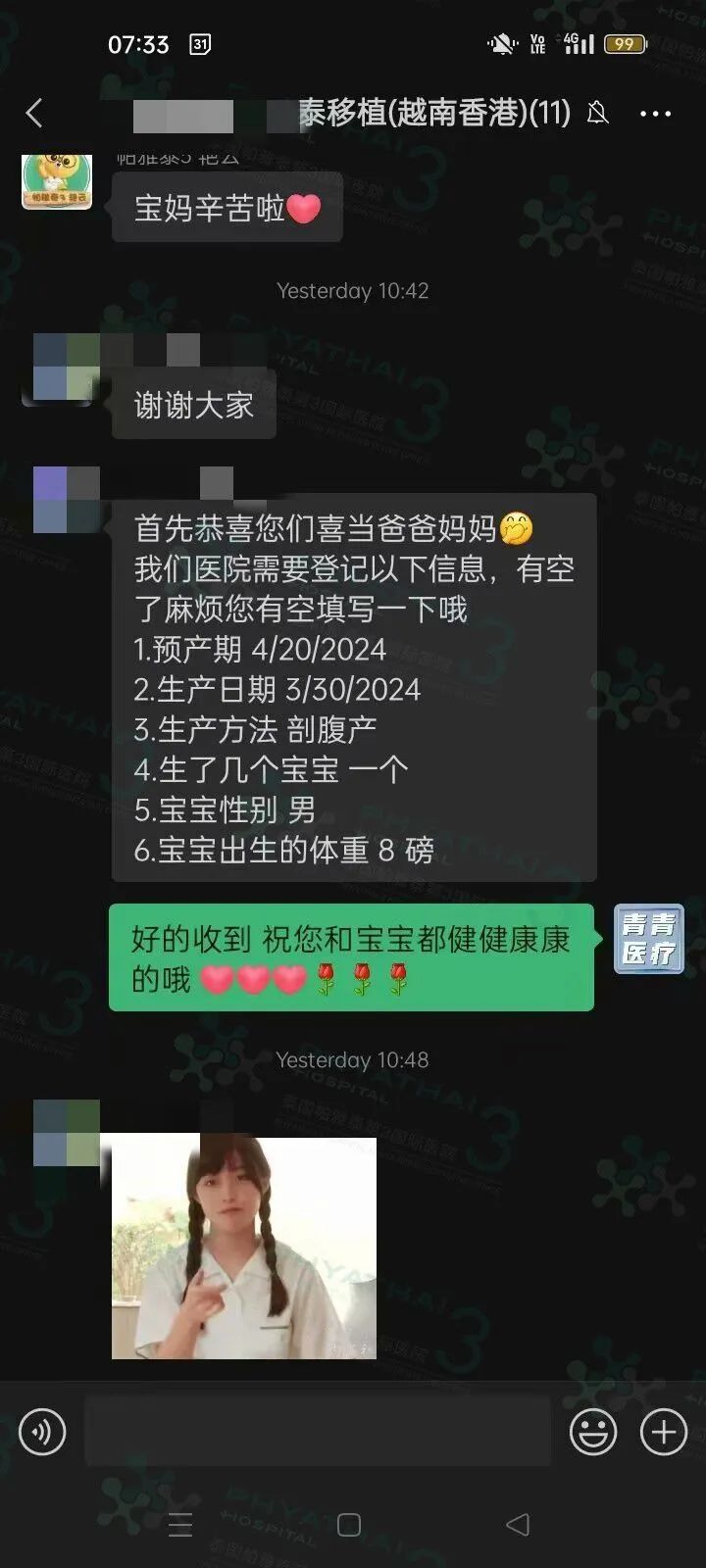
Task: Open the 青青医疗 sender avatar
Action: click(648, 939)
